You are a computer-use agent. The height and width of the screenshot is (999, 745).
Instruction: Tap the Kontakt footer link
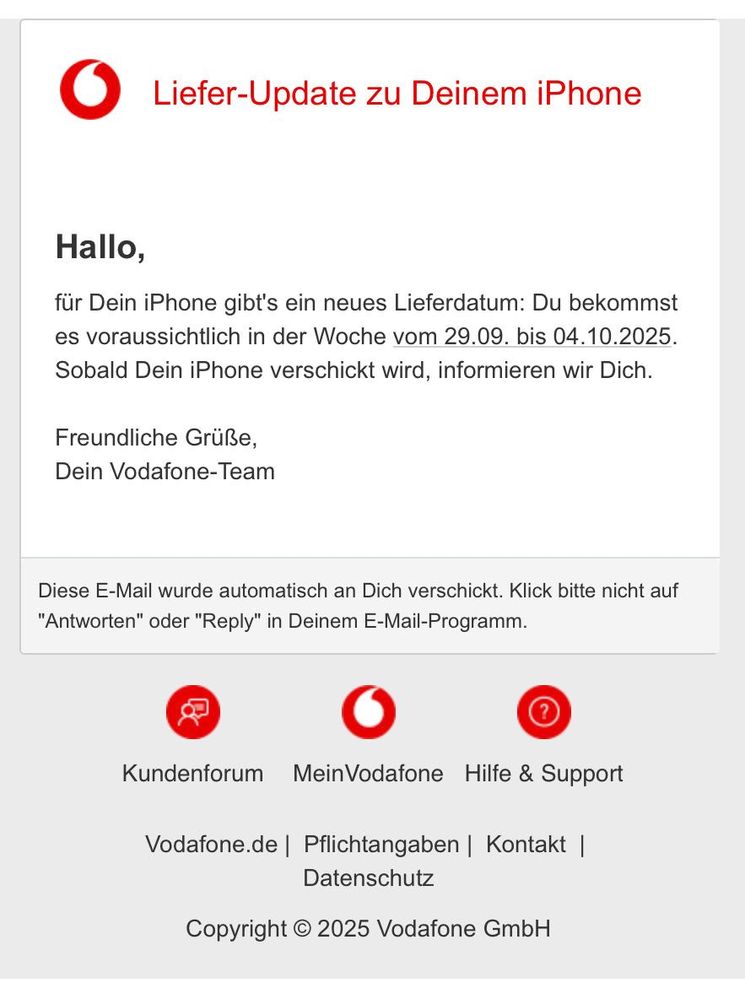(x=526, y=844)
